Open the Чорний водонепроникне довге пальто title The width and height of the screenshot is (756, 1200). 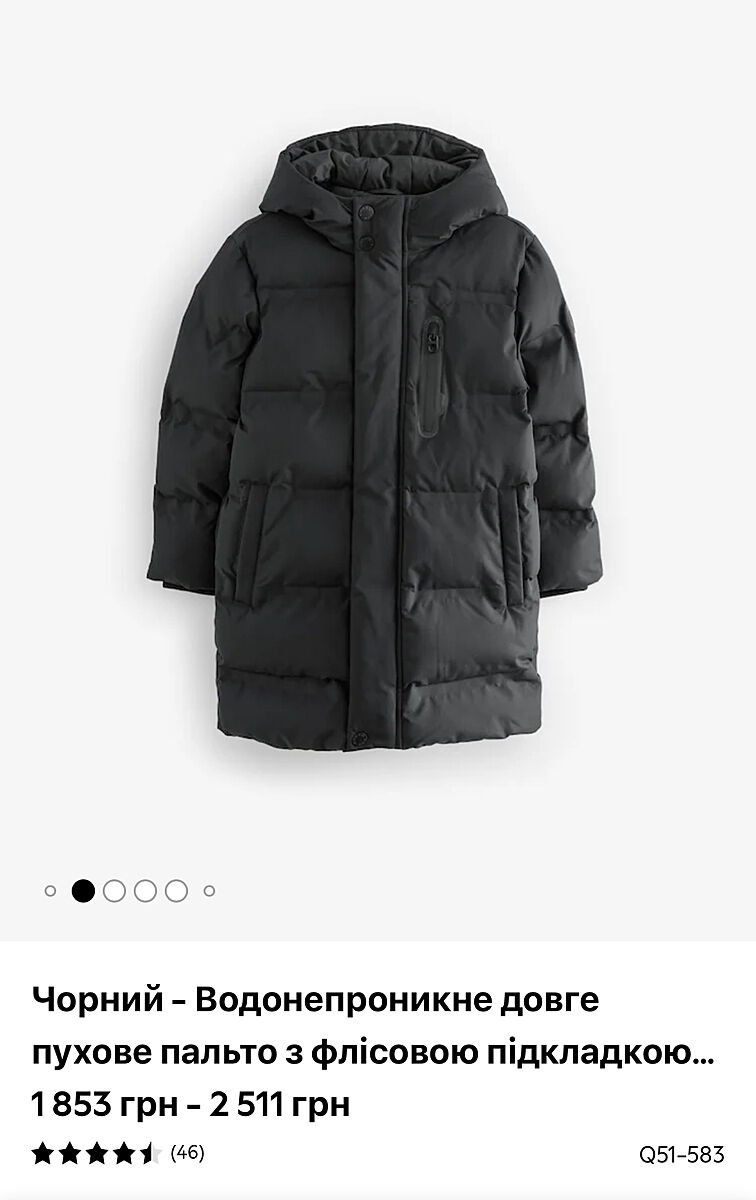[373, 1025]
